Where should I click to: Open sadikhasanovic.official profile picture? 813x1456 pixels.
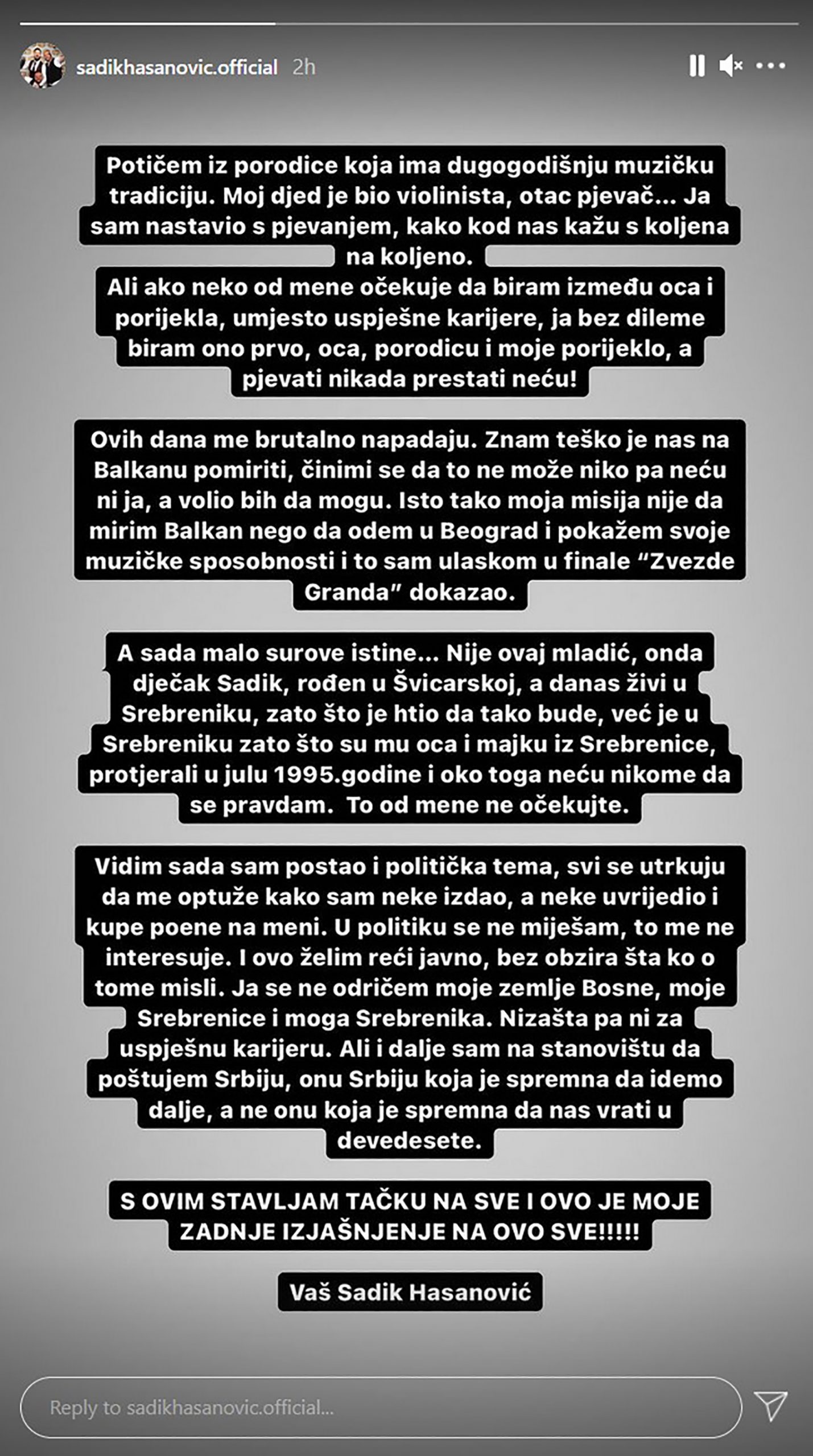(x=43, y=65)
